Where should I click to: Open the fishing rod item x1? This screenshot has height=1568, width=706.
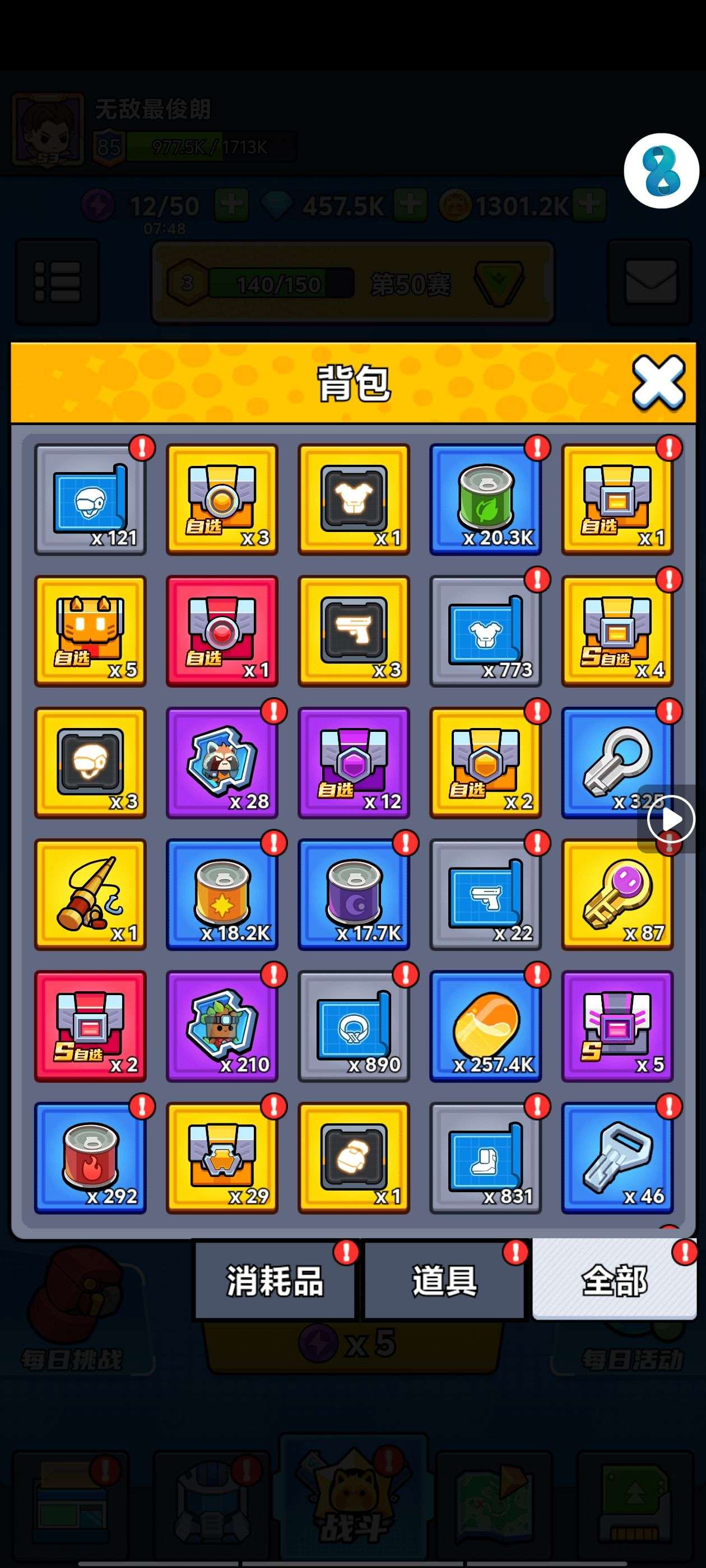tap(90, 894)
